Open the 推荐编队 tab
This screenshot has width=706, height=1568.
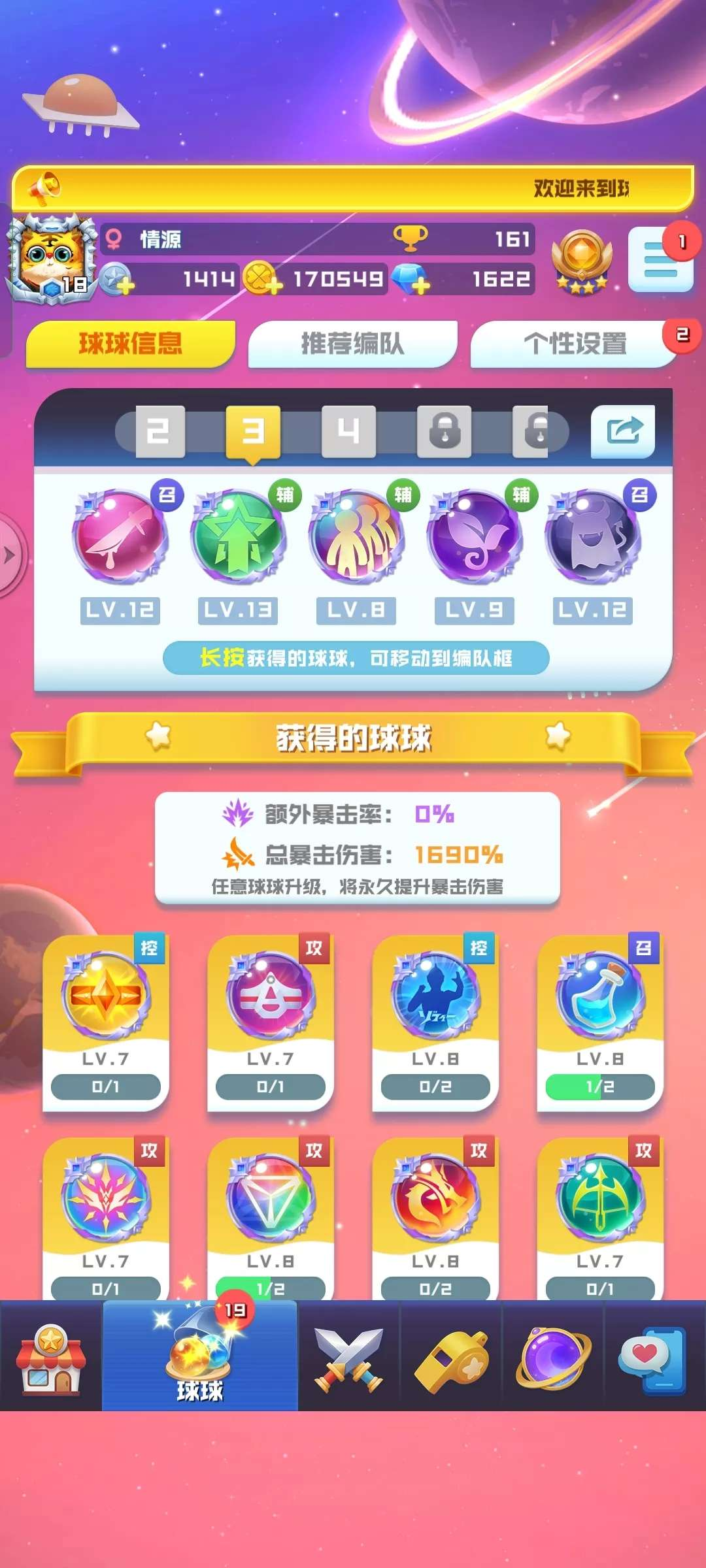click(352, 344)
